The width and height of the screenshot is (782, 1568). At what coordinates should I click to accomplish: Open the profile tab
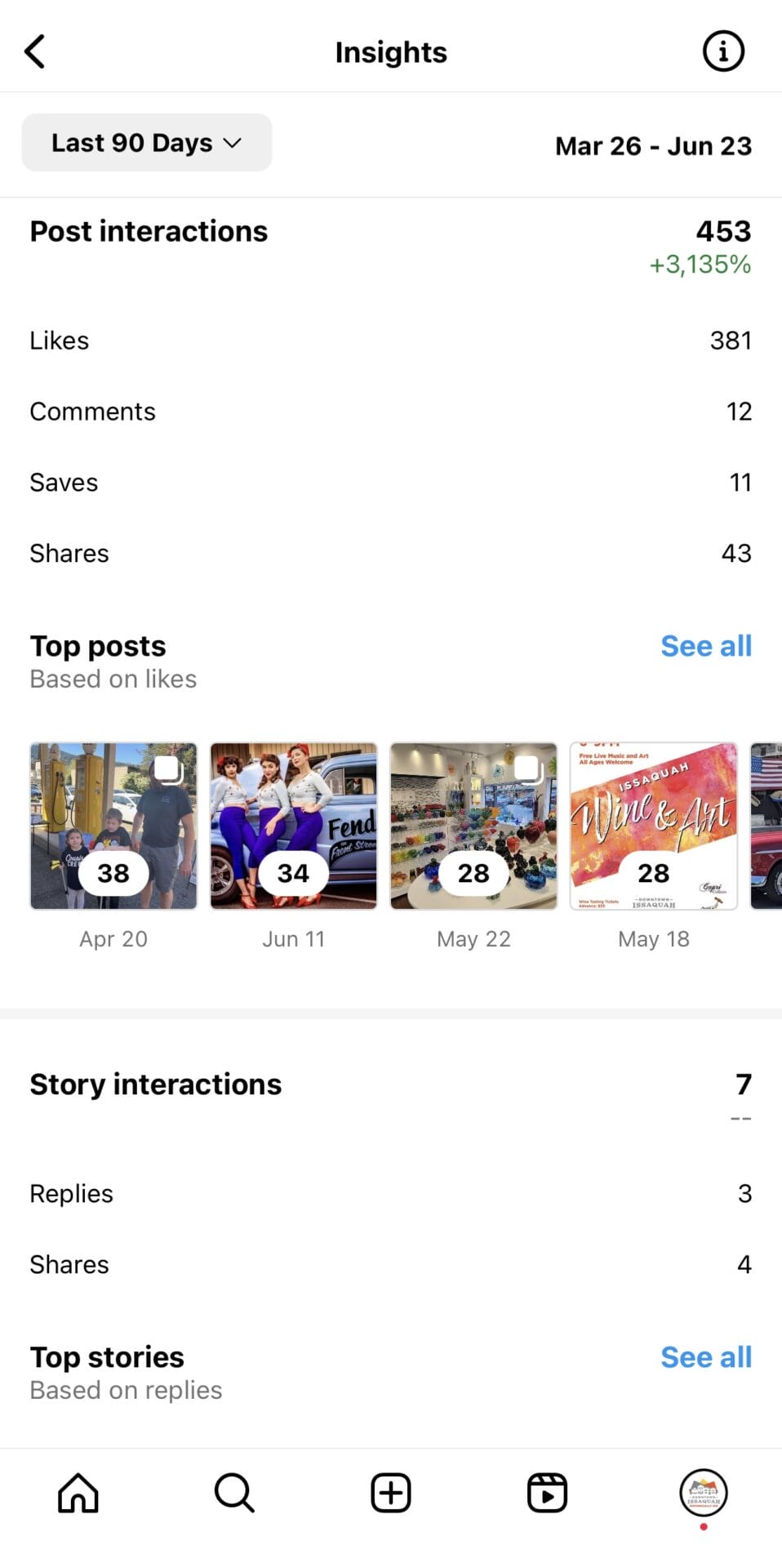coord(703,1493)
